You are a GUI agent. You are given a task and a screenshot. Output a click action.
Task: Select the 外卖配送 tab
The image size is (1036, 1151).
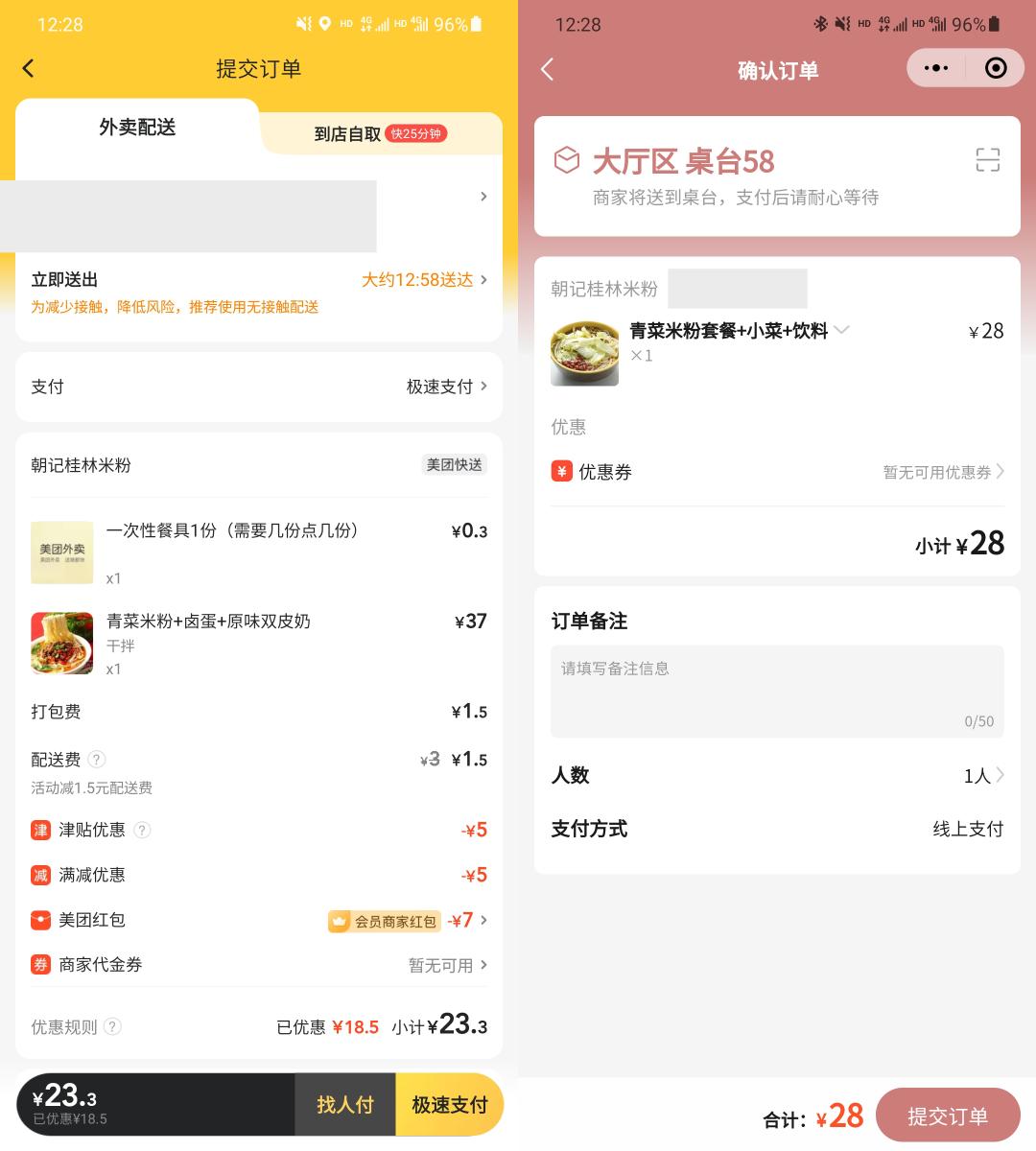click(x=137, y=128)
